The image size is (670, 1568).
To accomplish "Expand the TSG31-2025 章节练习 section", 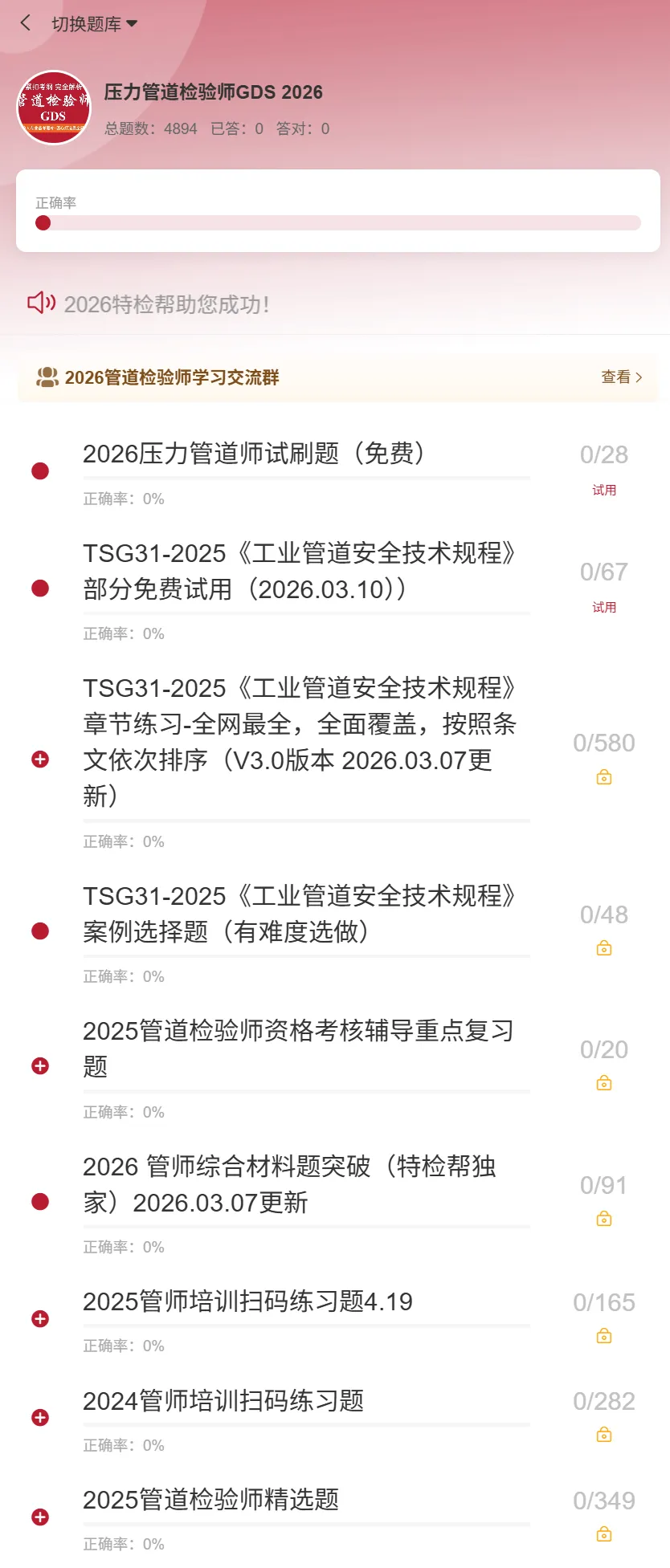I will [40, 760].
